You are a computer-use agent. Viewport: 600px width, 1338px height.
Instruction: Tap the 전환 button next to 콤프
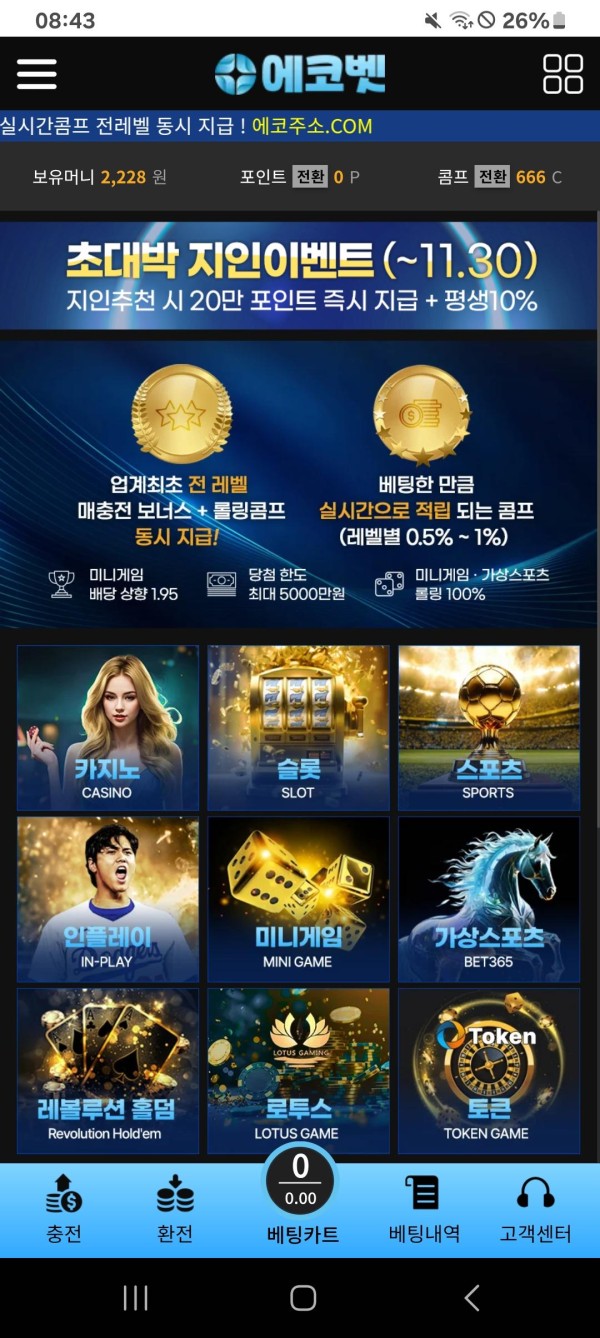tap(492, 177)
